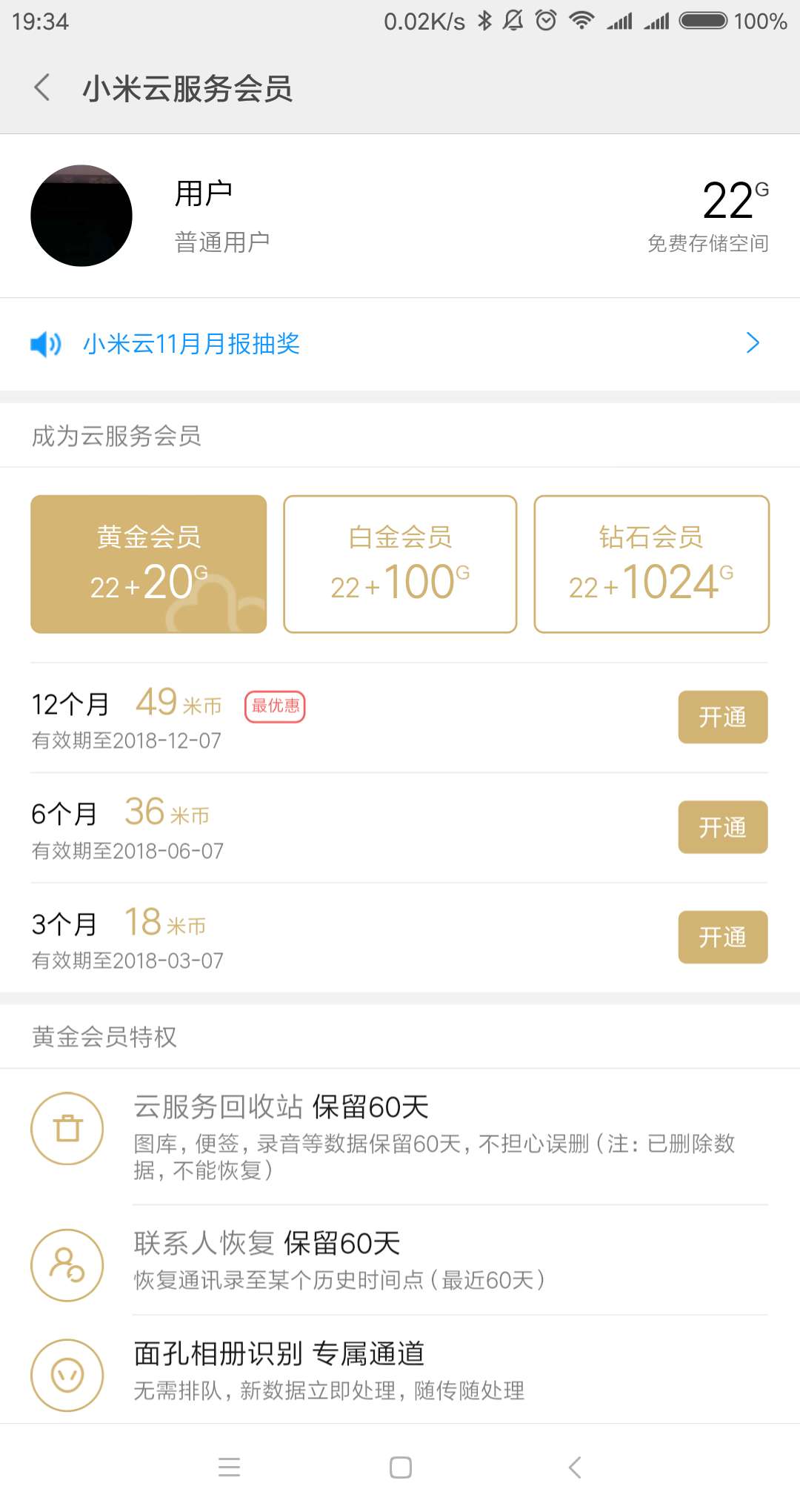Open recent apps from navigation bar

tap(230, 1467)
